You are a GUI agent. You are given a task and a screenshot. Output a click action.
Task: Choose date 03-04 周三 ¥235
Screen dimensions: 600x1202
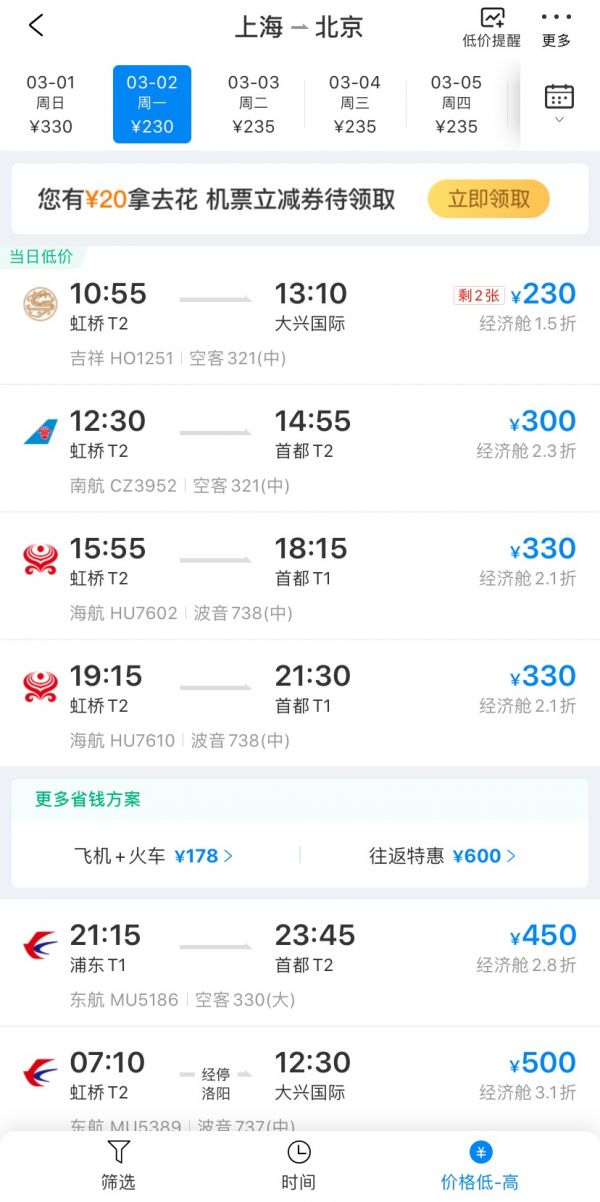(x=355, y=104)
